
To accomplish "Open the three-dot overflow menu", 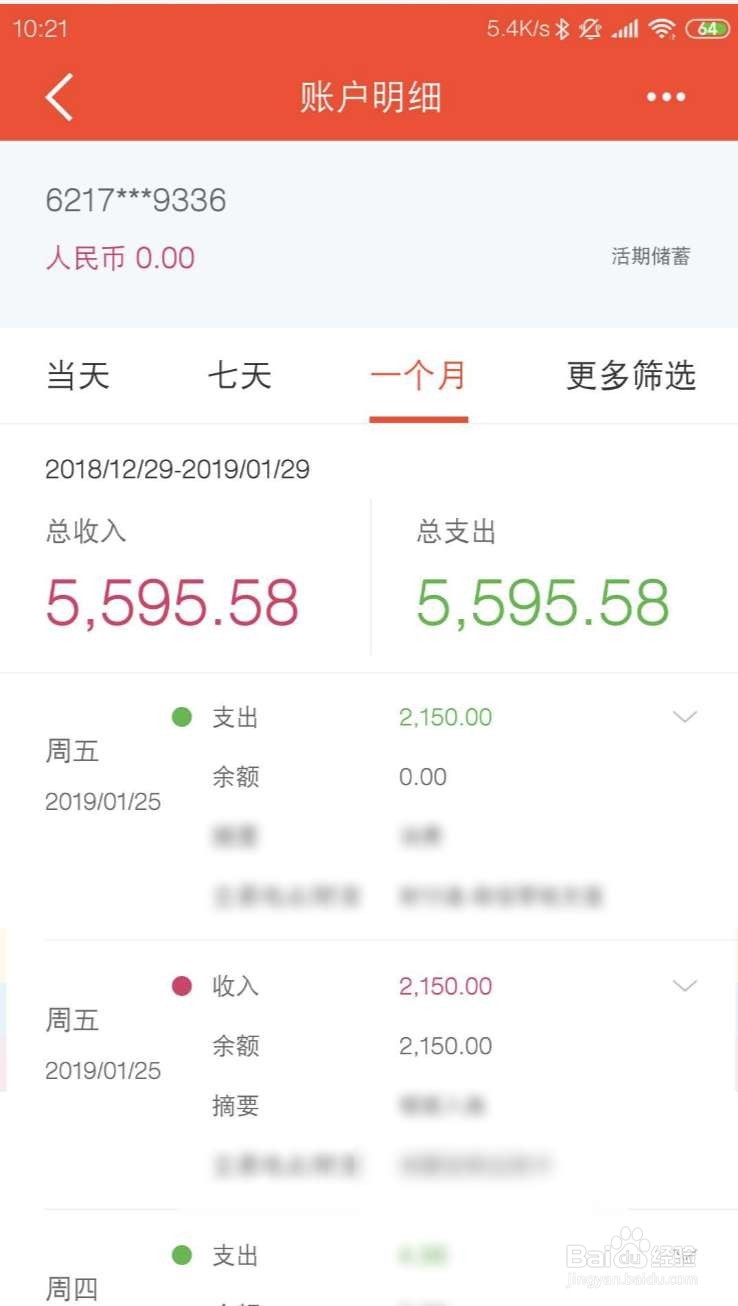I will coord(665,97).
